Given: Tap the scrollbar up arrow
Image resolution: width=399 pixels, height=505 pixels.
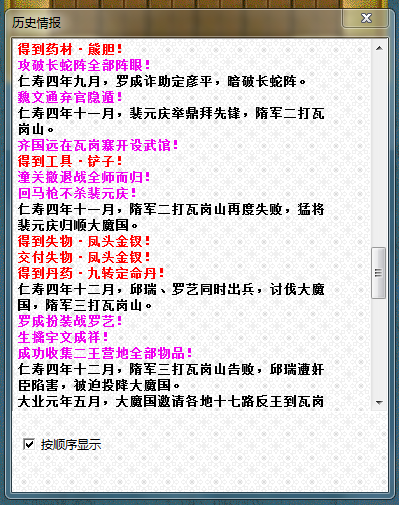Looking at the screenshot, I should tap(379, 48).
